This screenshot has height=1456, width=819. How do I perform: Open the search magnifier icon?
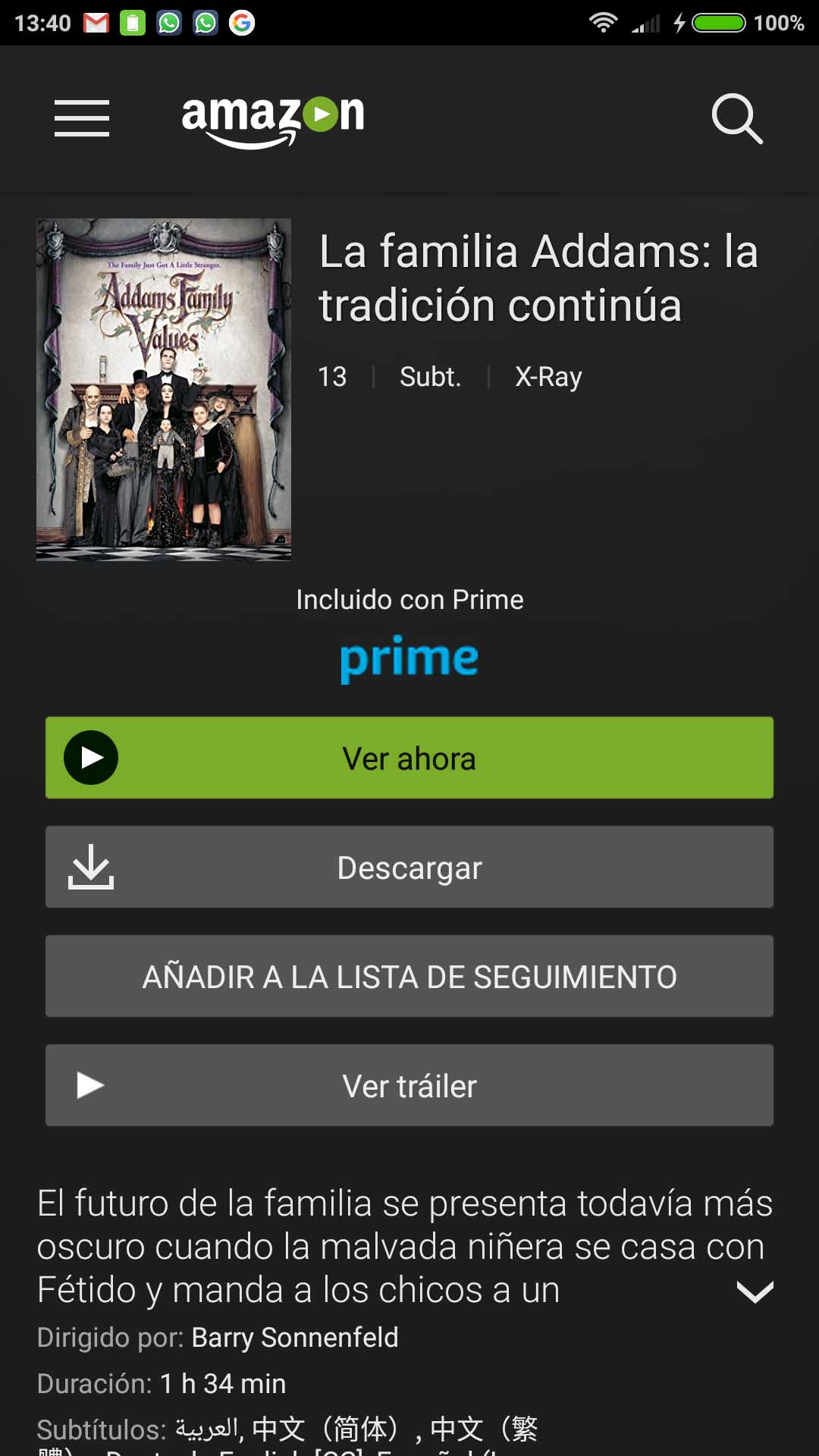(737, 119)
